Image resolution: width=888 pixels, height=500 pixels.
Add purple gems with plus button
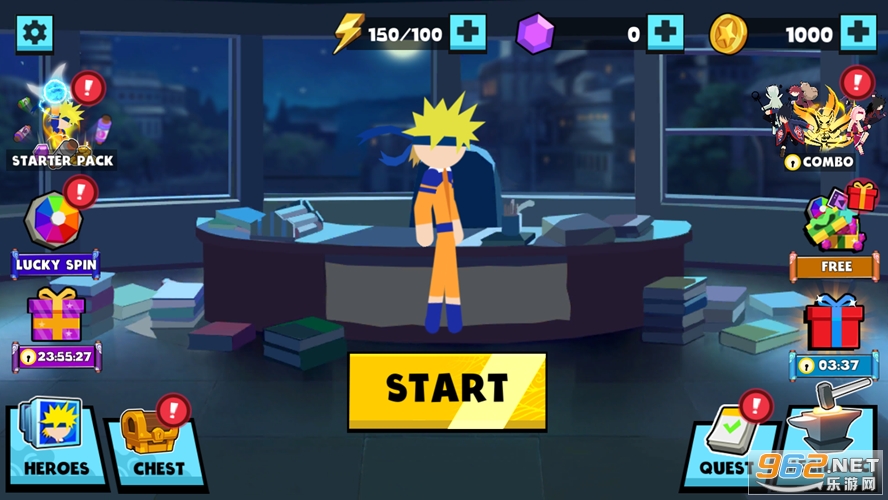click(665, 34)
